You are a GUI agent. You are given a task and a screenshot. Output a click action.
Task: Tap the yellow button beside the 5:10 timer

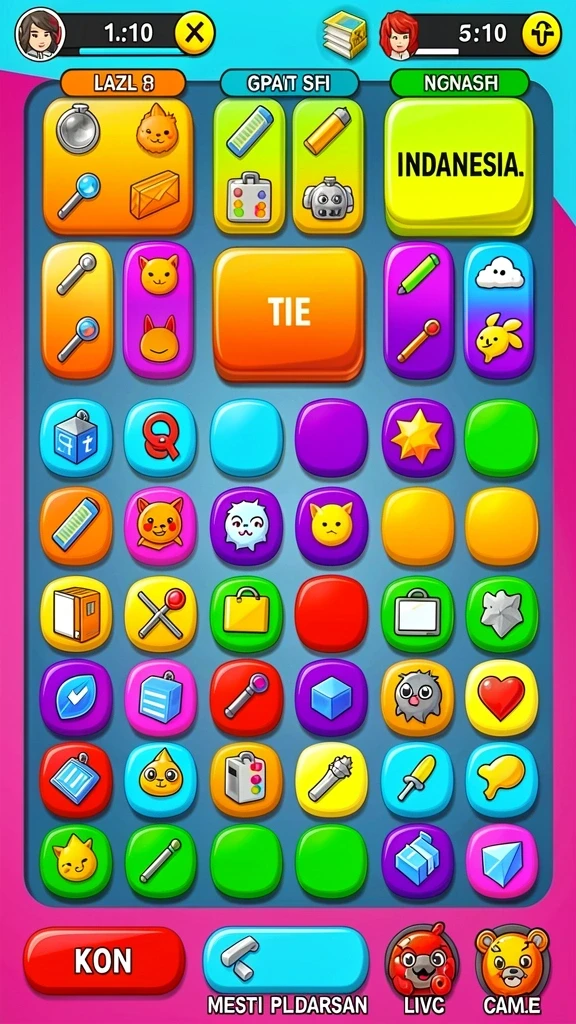click(542, 33)
